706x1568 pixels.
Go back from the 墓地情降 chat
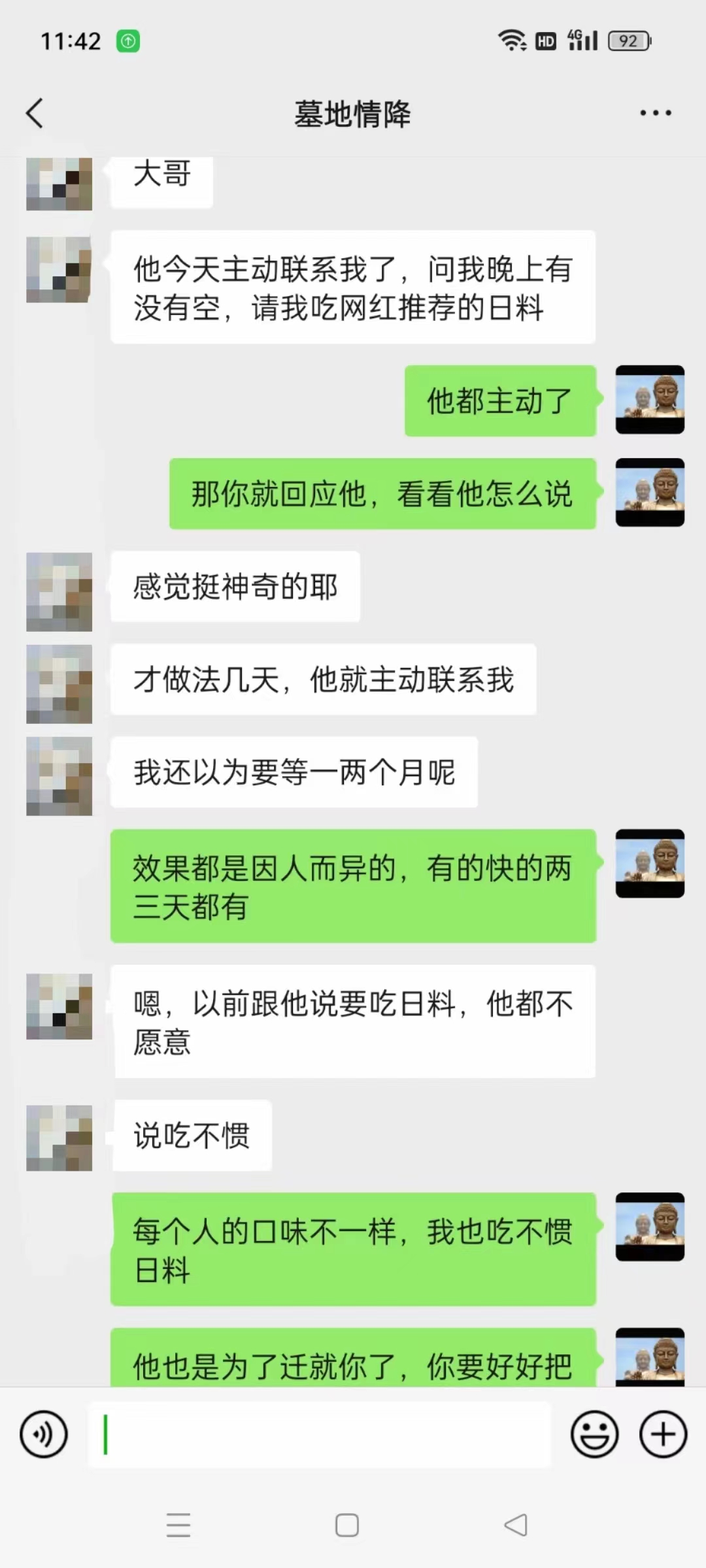[x=35, y=114]
